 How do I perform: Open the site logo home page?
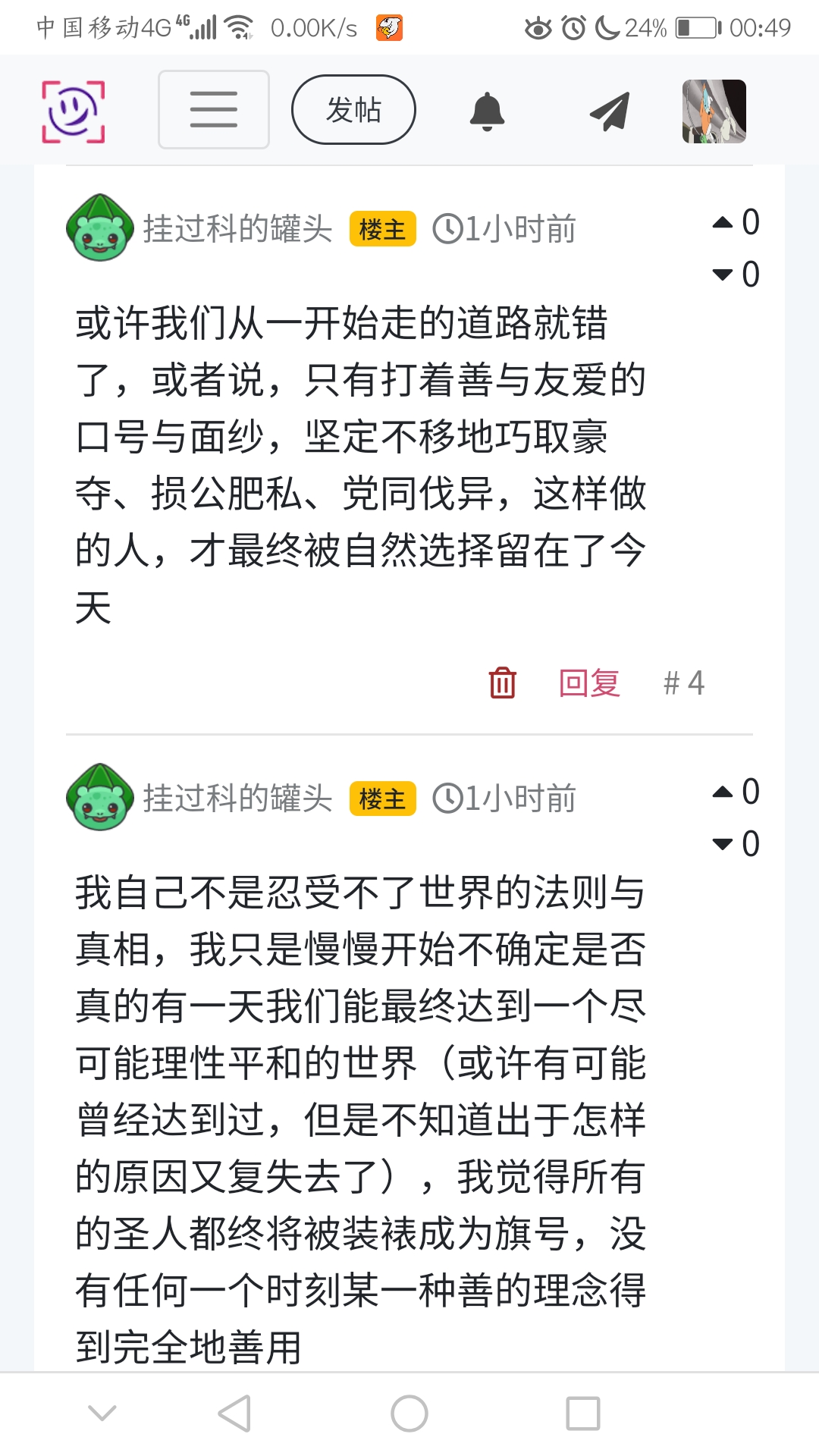[x=73, y=111]
